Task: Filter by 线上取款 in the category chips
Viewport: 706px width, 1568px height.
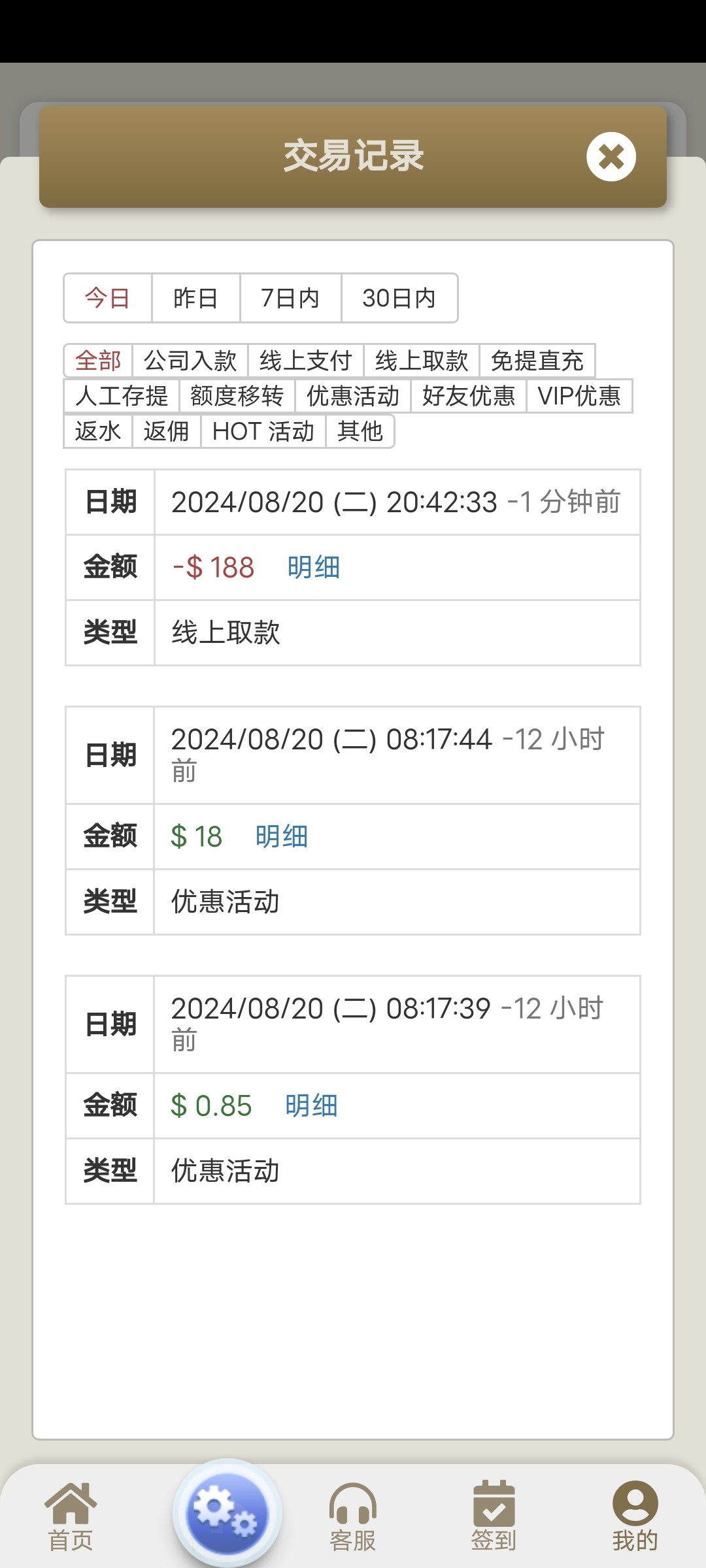Action: pyautogui.click(x=421, y=361)
